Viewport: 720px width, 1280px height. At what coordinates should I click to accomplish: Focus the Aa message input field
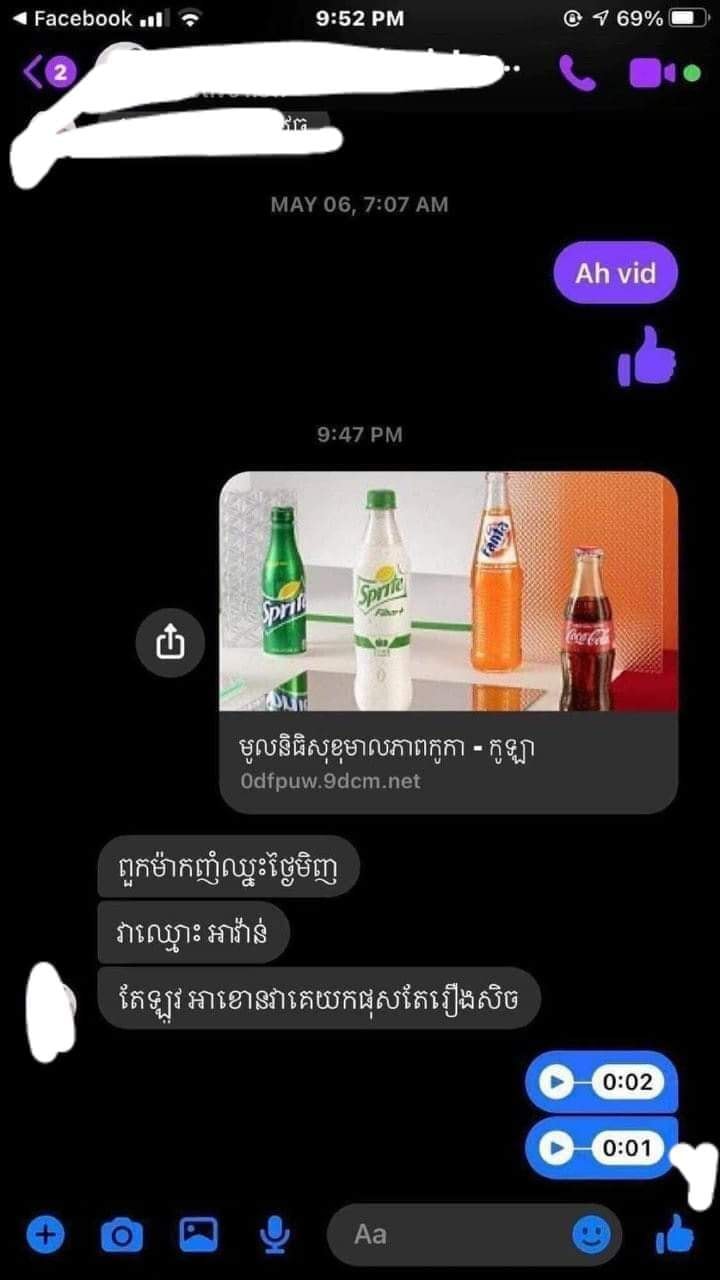(x=450, y=1236)
